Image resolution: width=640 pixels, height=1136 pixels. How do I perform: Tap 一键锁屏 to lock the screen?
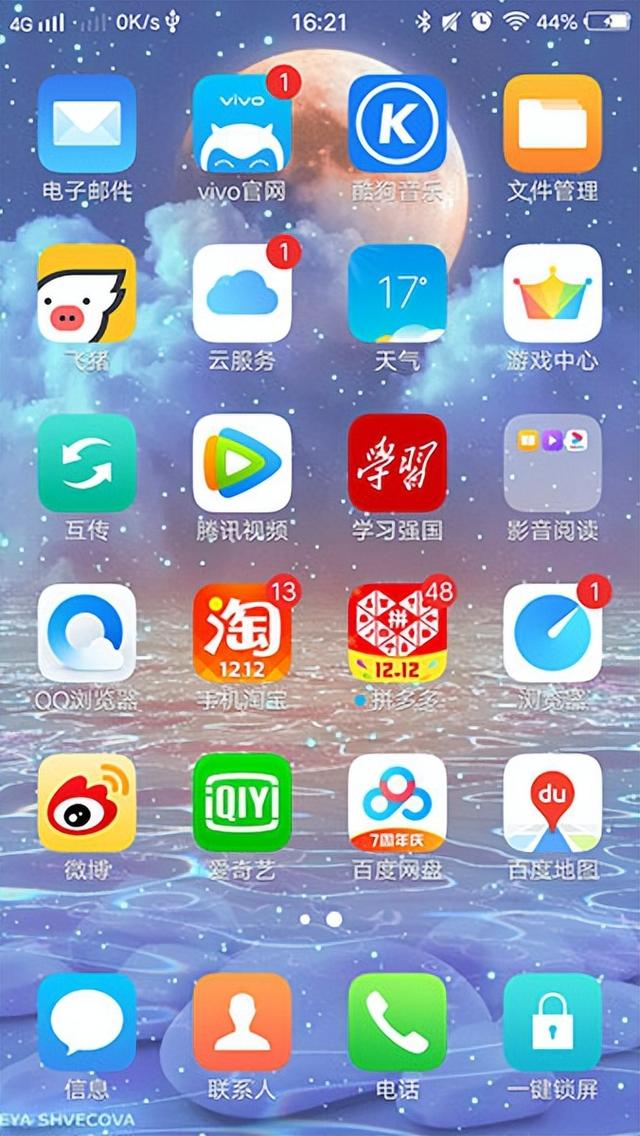[x=552, y=1024]
